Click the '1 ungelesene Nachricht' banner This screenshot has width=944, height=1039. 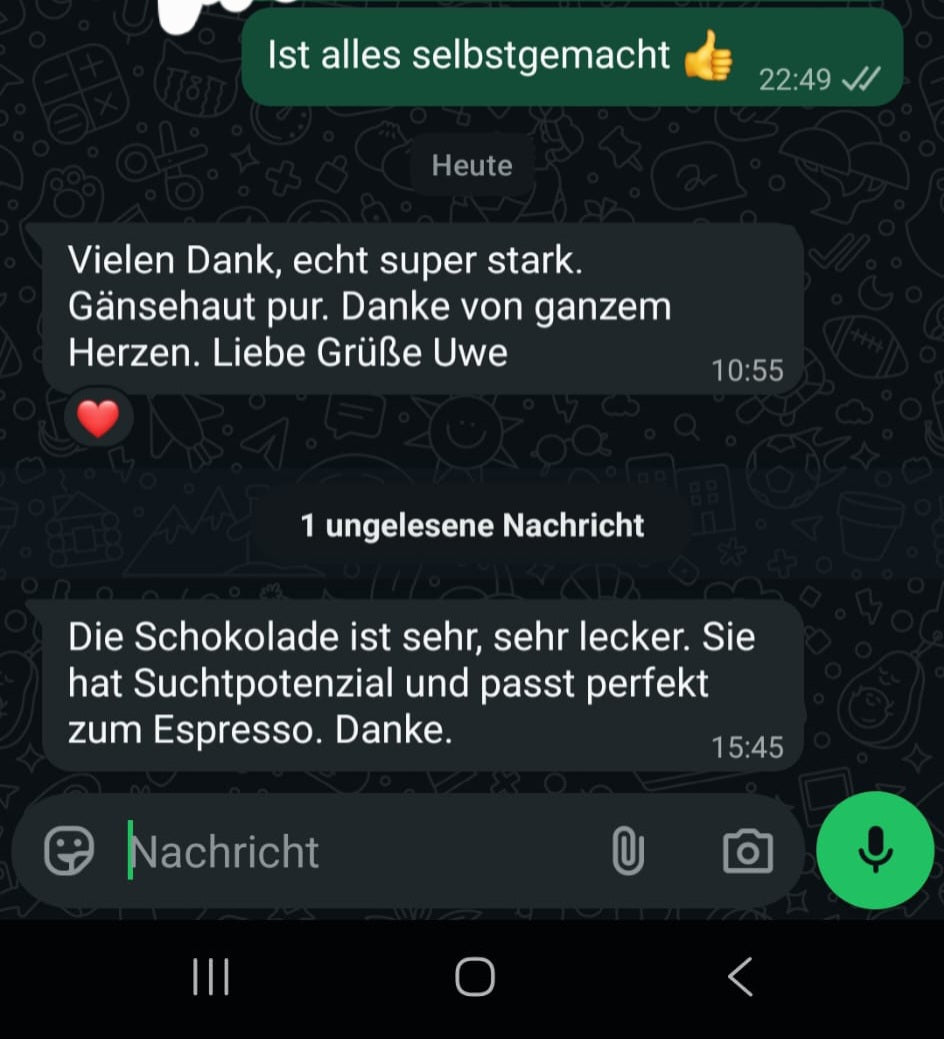click(470, 524)
